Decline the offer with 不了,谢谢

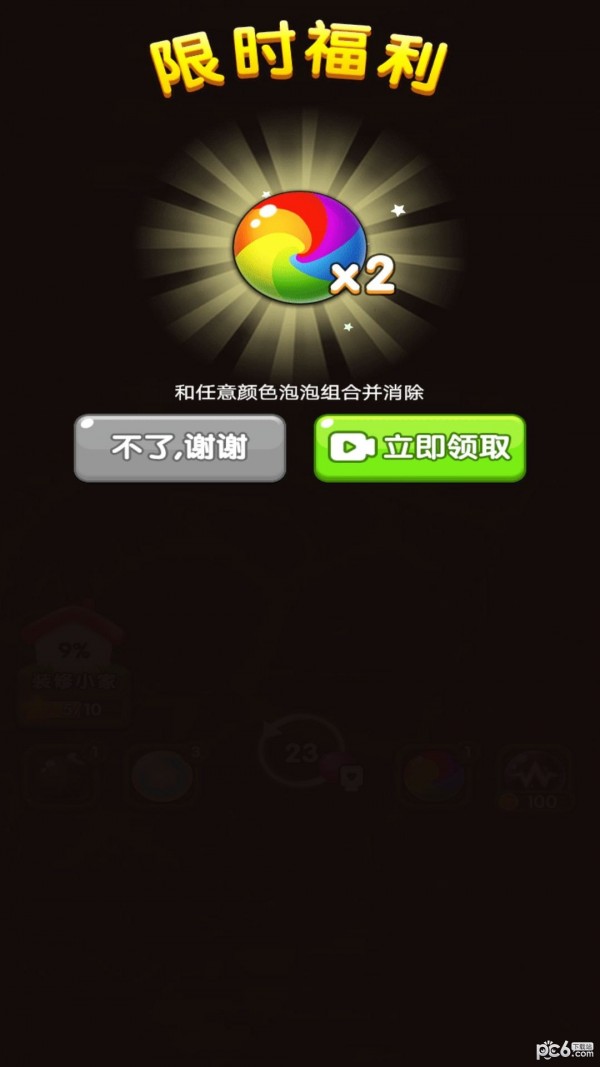pos(180,448)
